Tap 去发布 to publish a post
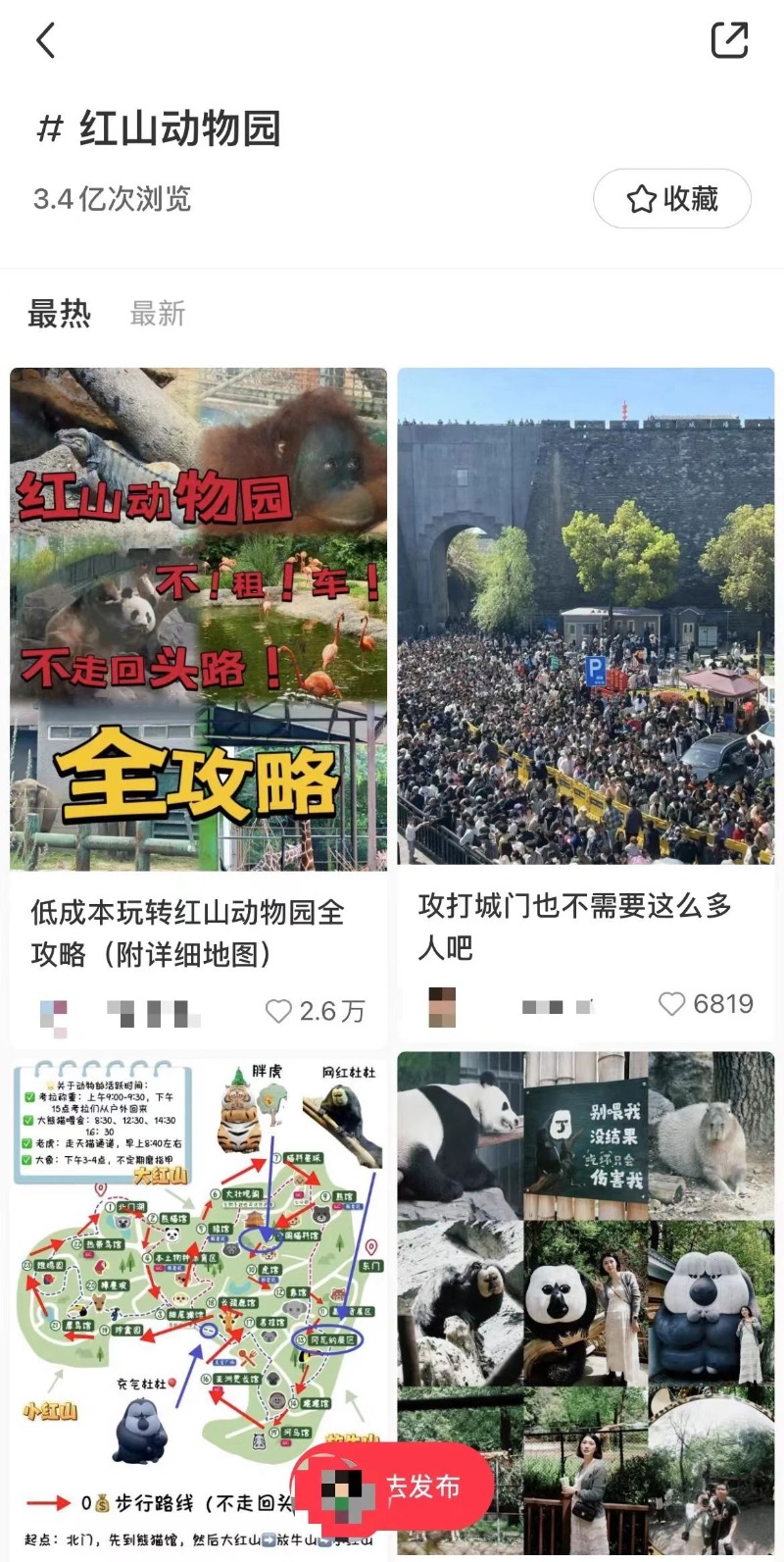 392,1486
